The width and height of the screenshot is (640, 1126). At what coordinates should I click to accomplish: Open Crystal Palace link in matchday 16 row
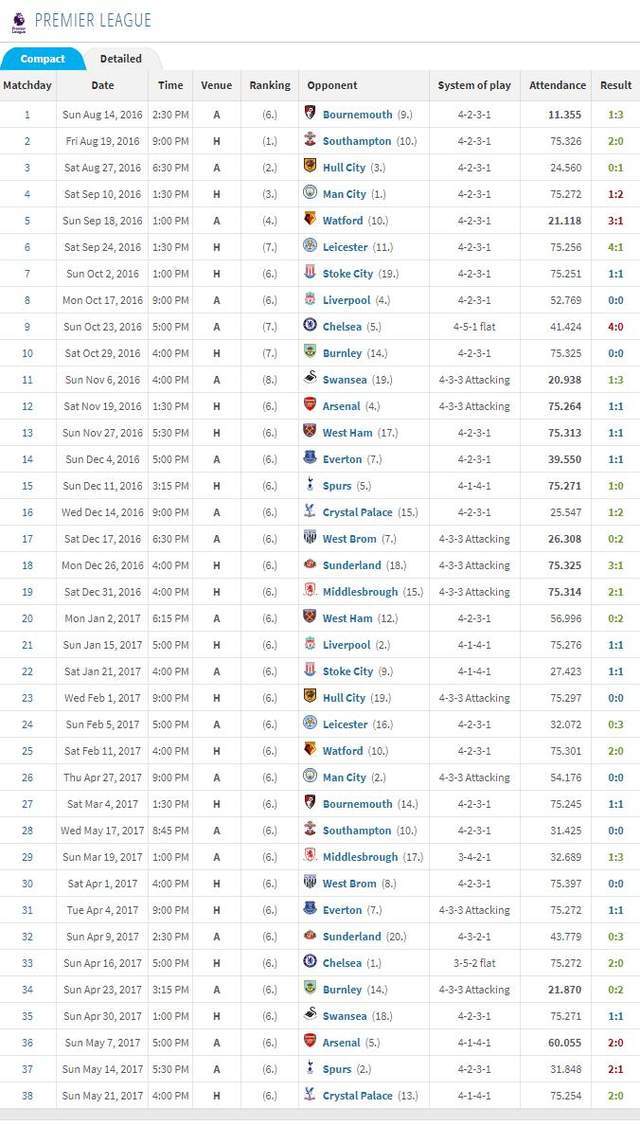(x=357, y=512)
